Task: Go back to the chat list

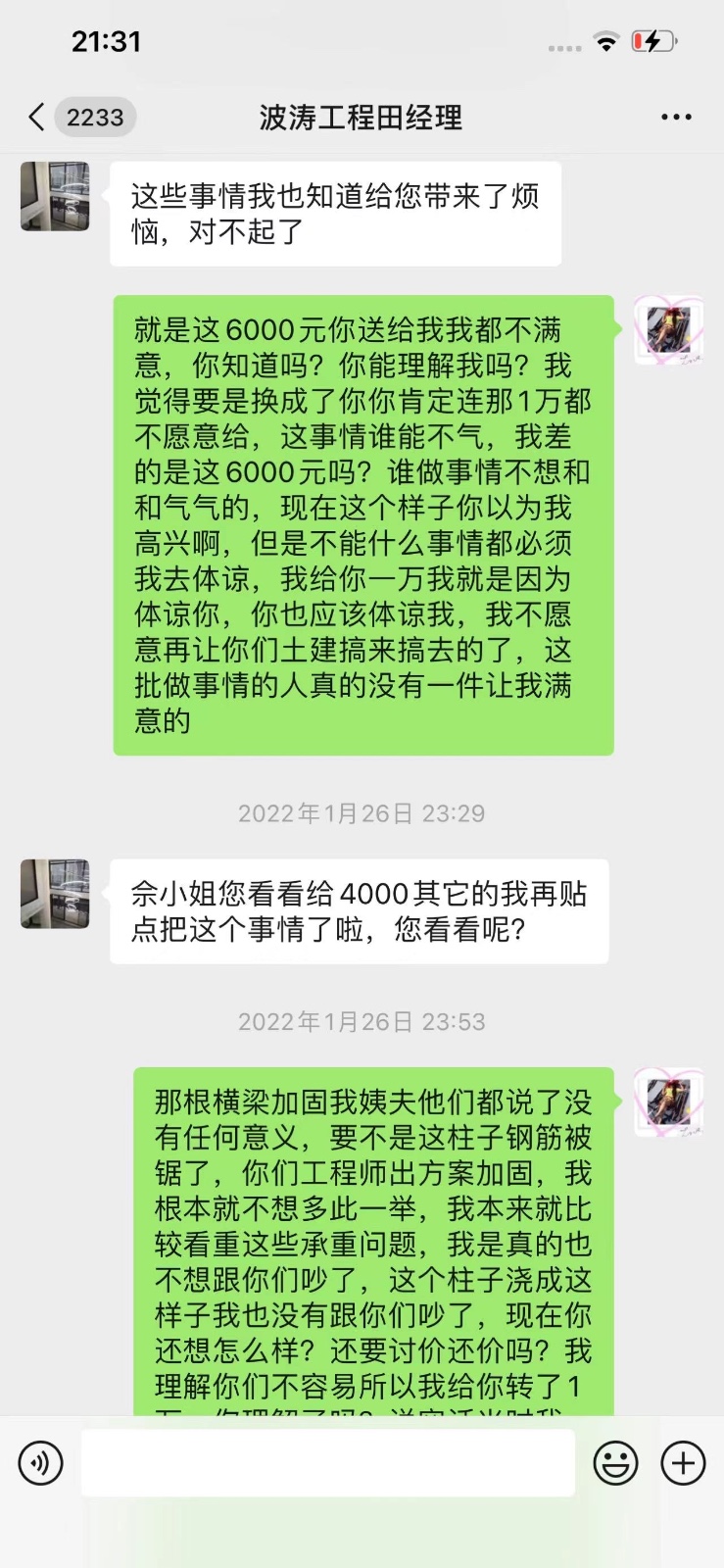Action: click(37, 118)
